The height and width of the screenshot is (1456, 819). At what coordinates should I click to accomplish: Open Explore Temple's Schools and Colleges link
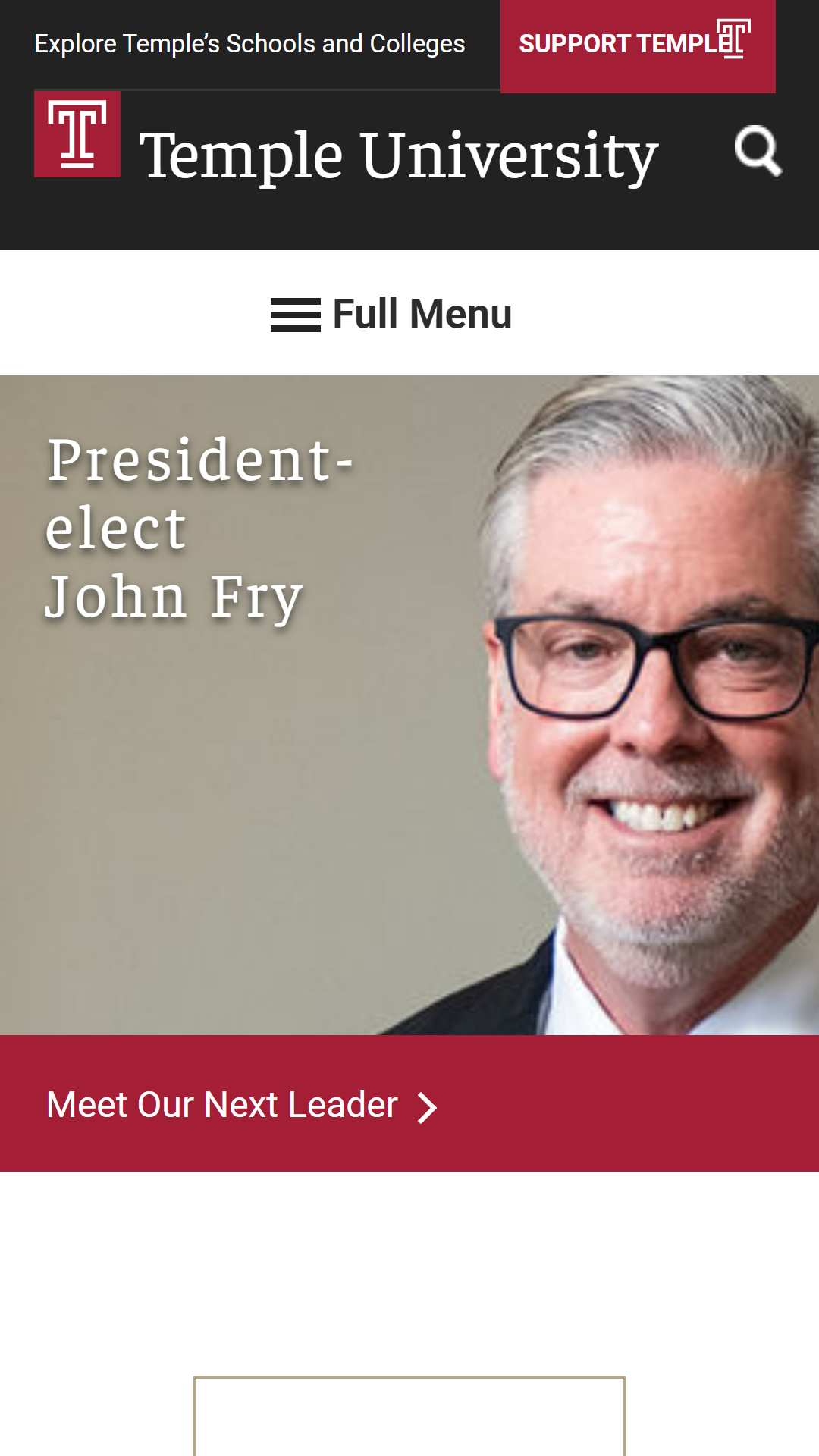[x=249, y=44]
